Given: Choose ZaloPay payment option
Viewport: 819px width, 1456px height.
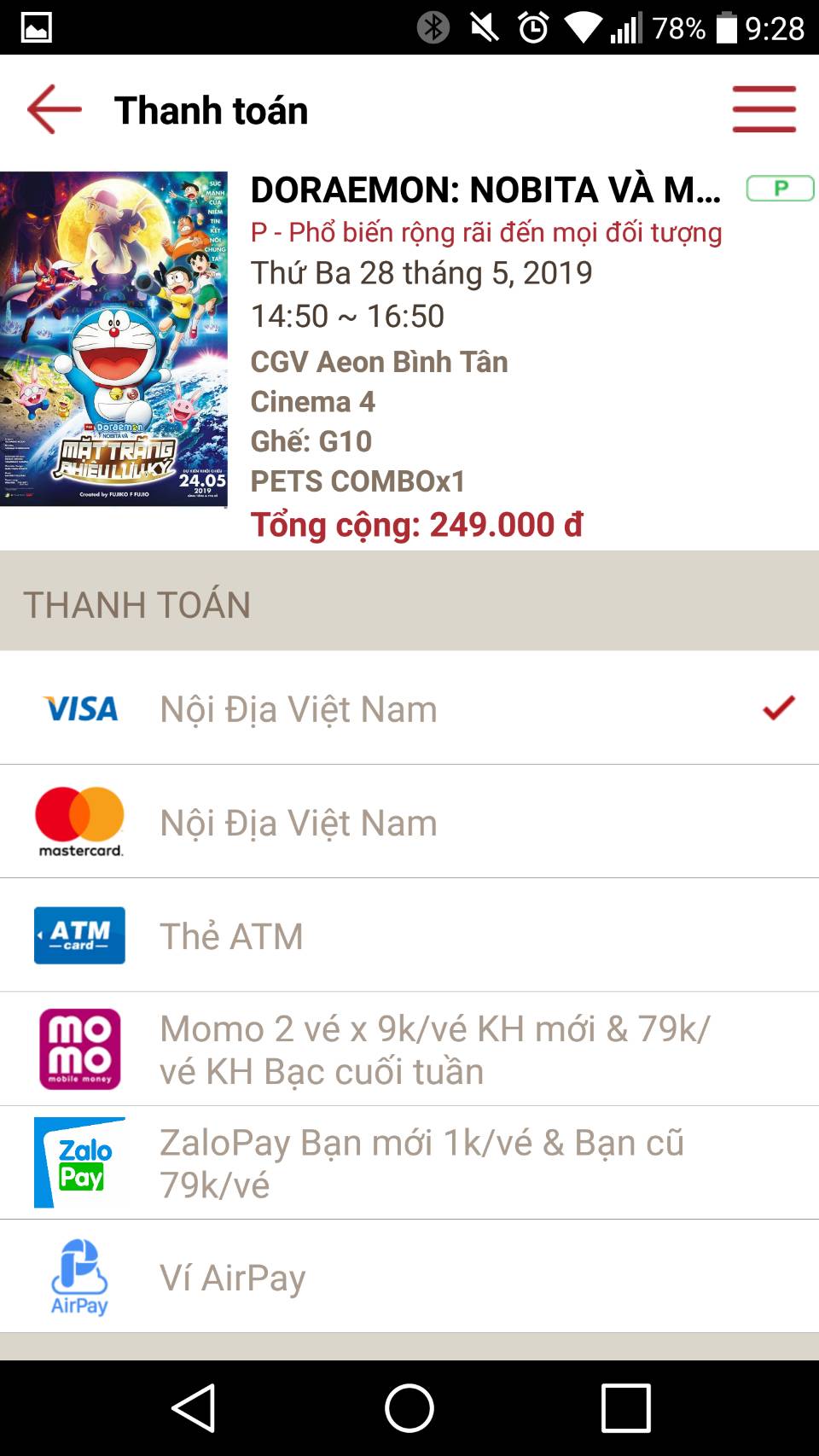Looking at the screenshot, I should click(409, 1162).
